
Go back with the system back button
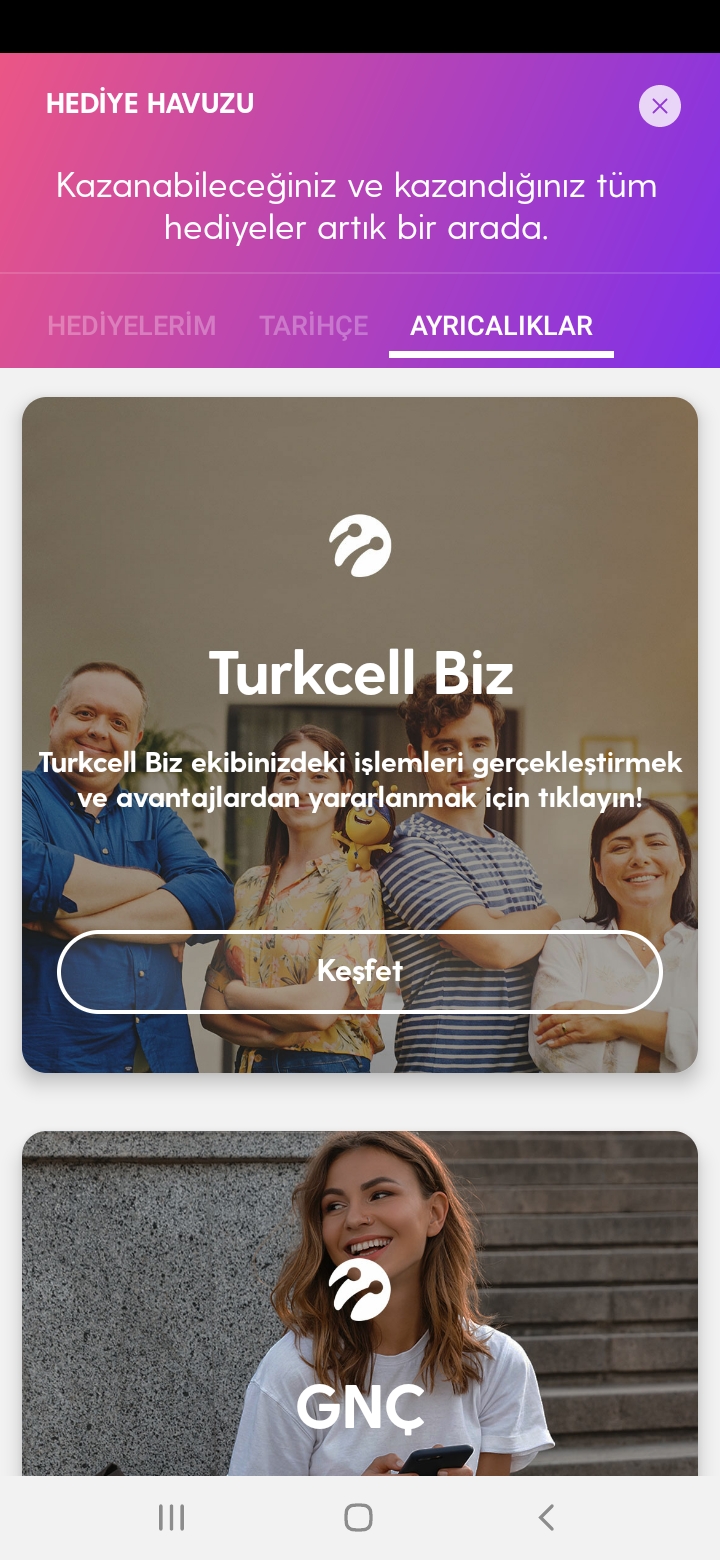[x=546, y=1517]
